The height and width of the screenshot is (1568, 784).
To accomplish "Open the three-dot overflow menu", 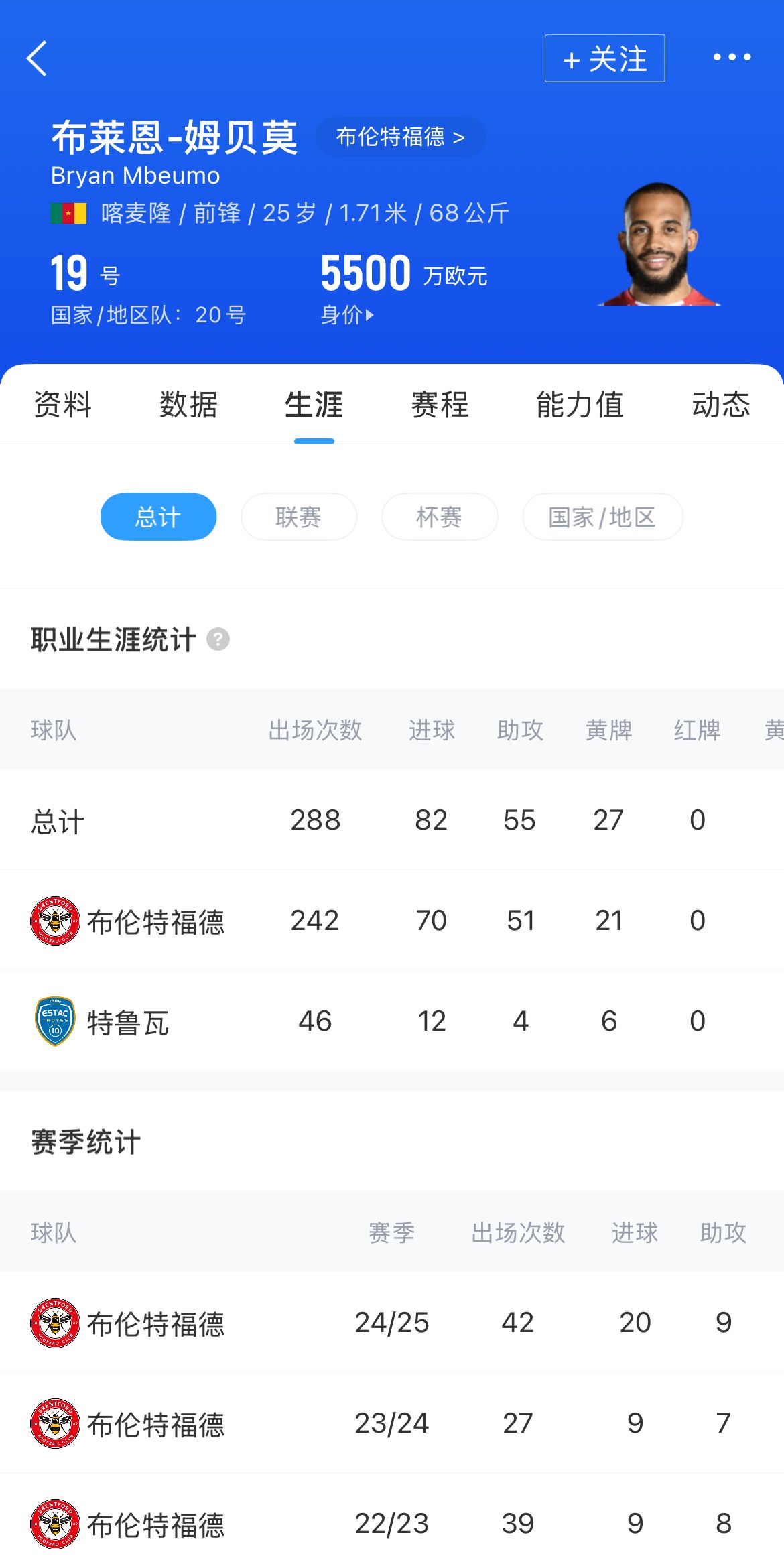I will pos(732,58).
